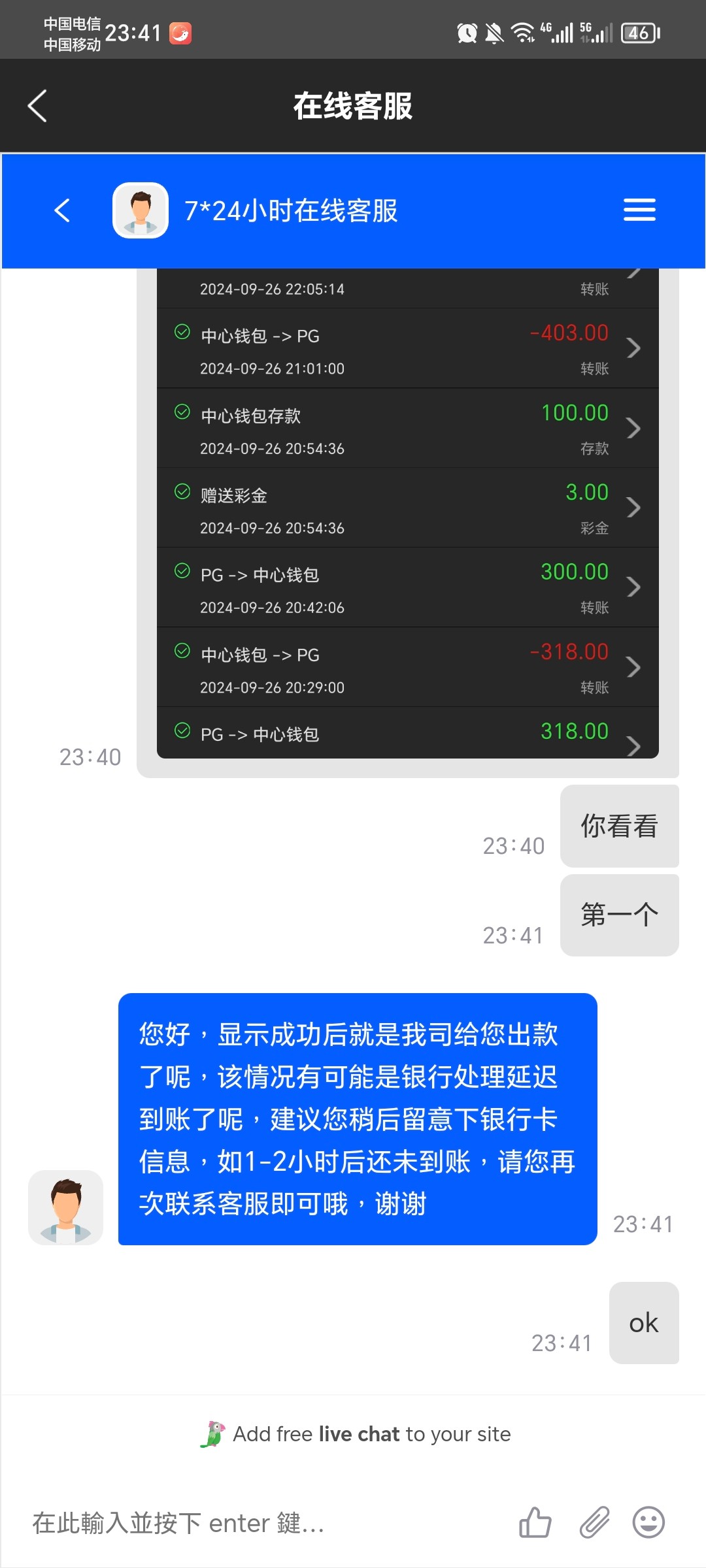Open the emoji picker

(648, 1523)
